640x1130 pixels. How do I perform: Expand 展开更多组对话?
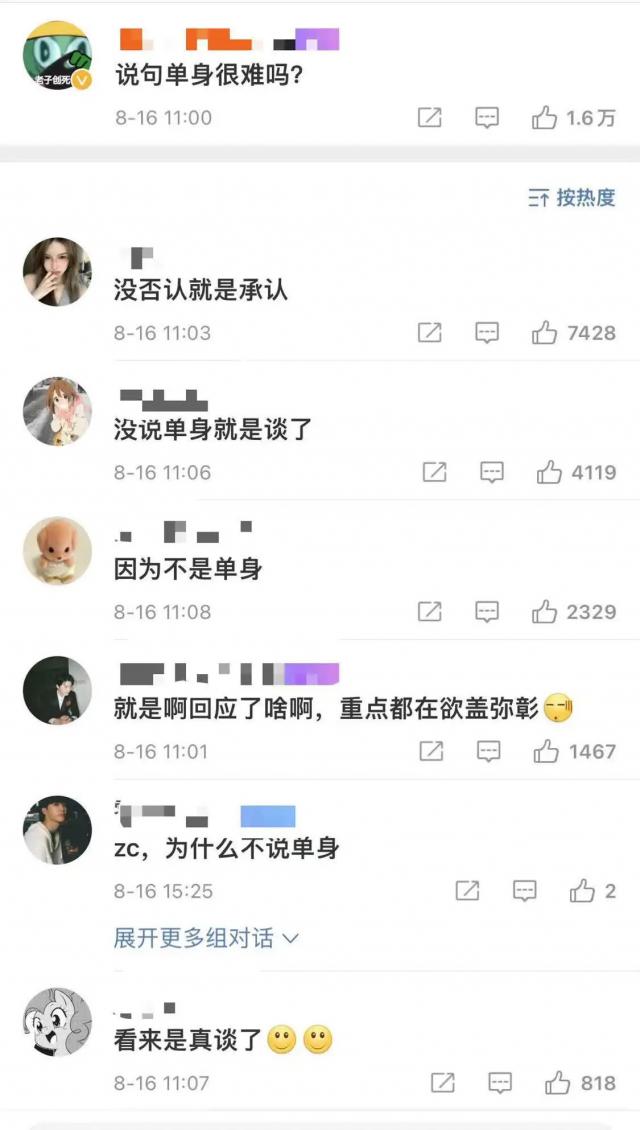pyautogui.click(x=206, y=938)
